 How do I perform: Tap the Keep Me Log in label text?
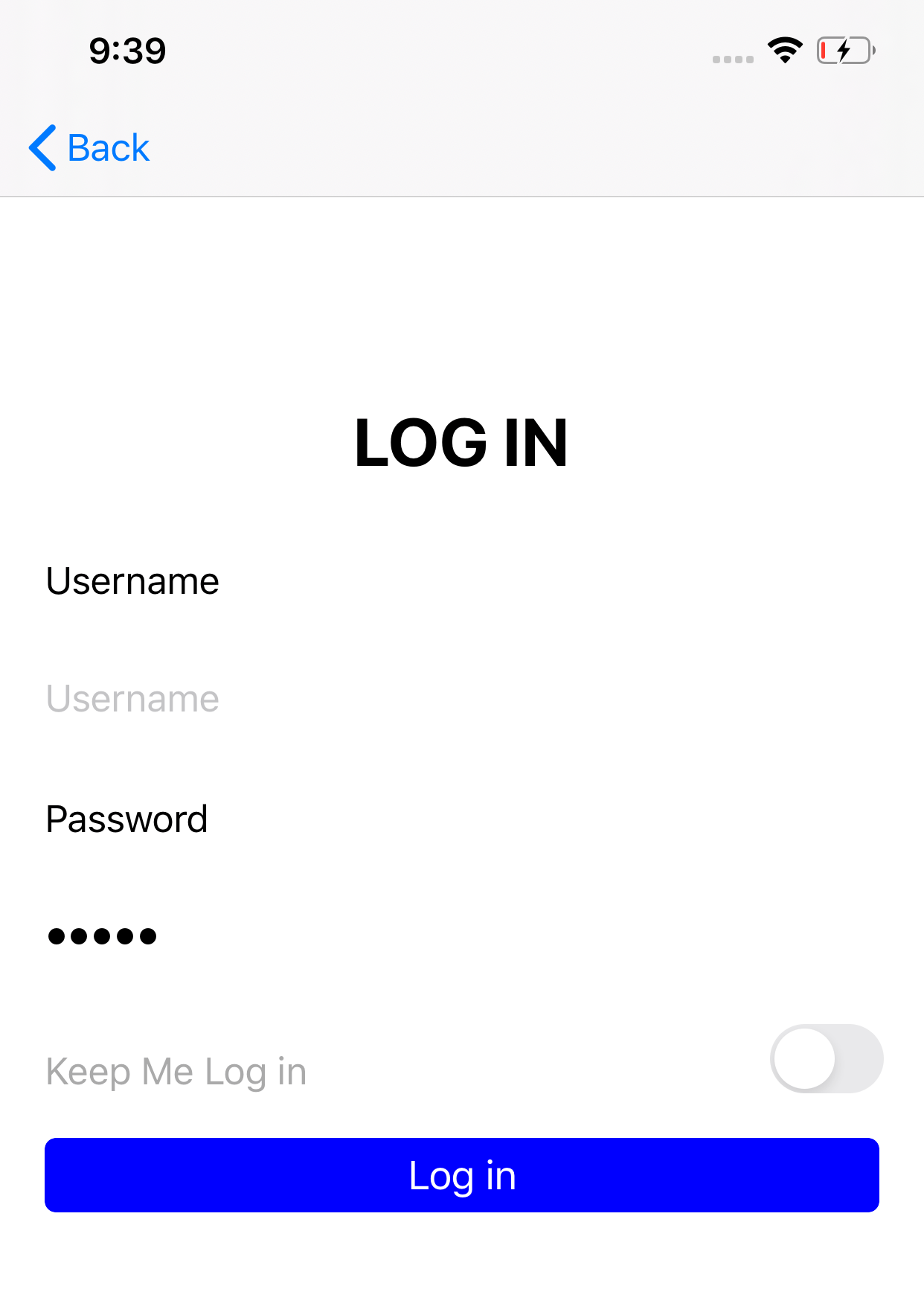(x=176, y=1070)
